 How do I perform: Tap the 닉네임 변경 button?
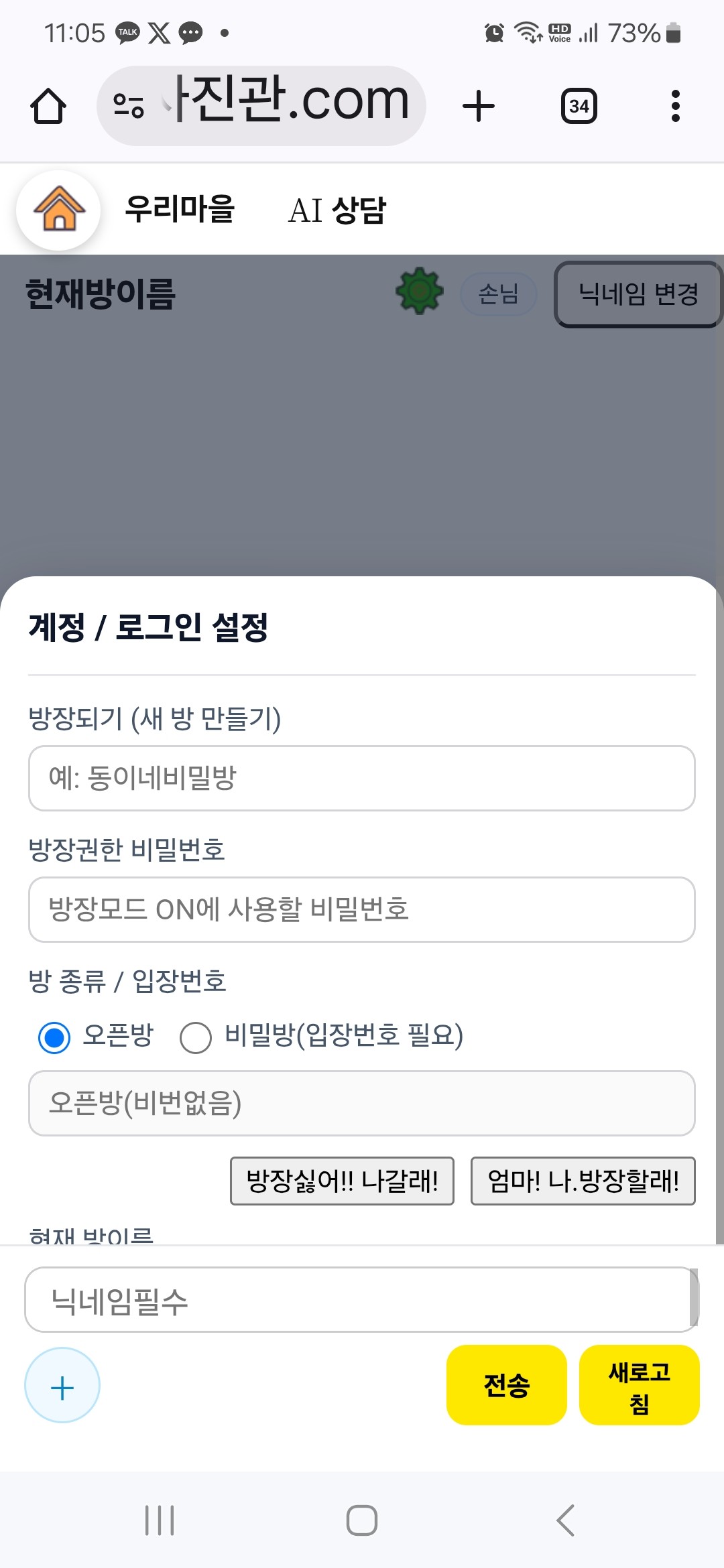(x=638, y=293)
